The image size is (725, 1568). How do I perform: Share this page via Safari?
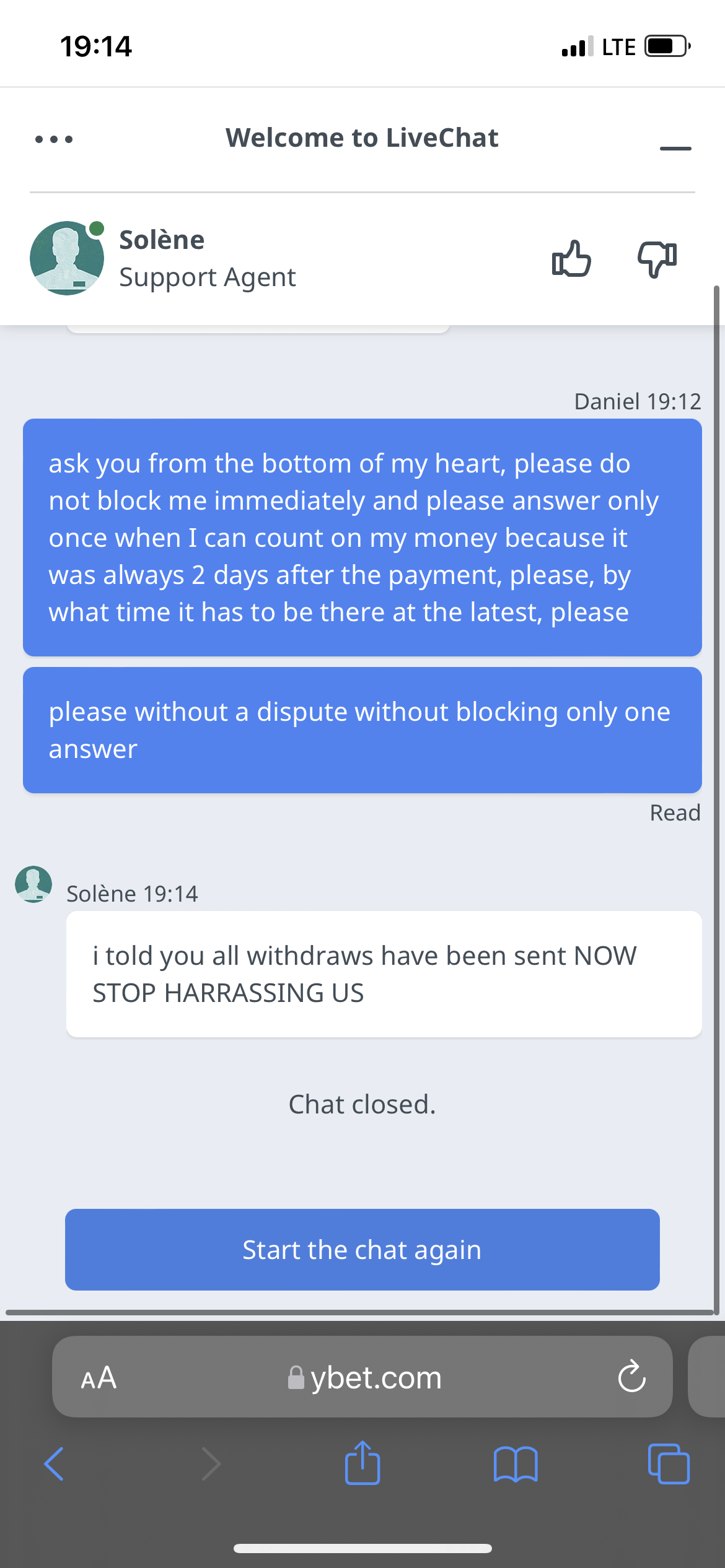362,1463
